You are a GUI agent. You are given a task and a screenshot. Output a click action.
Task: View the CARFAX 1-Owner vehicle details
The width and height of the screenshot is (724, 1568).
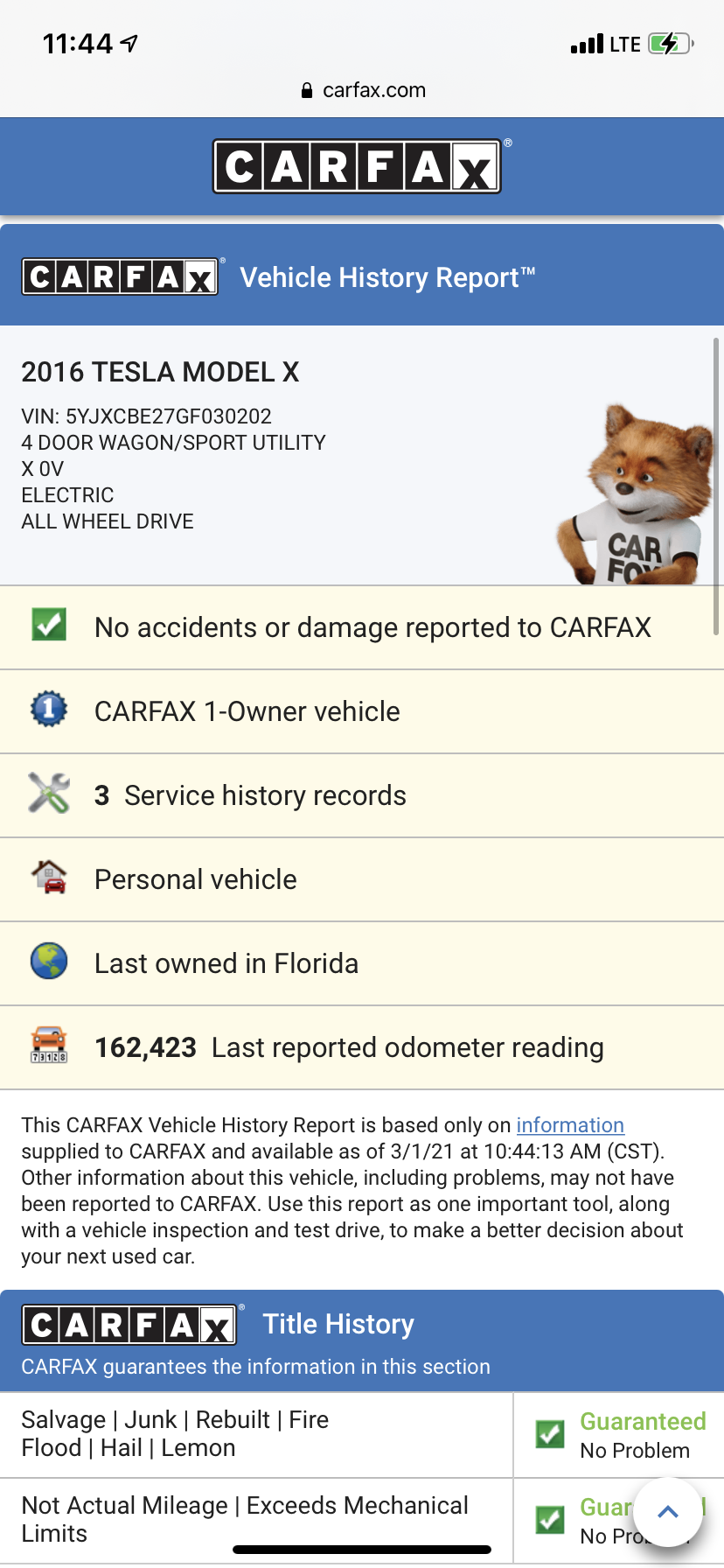(x=247, y=711)
